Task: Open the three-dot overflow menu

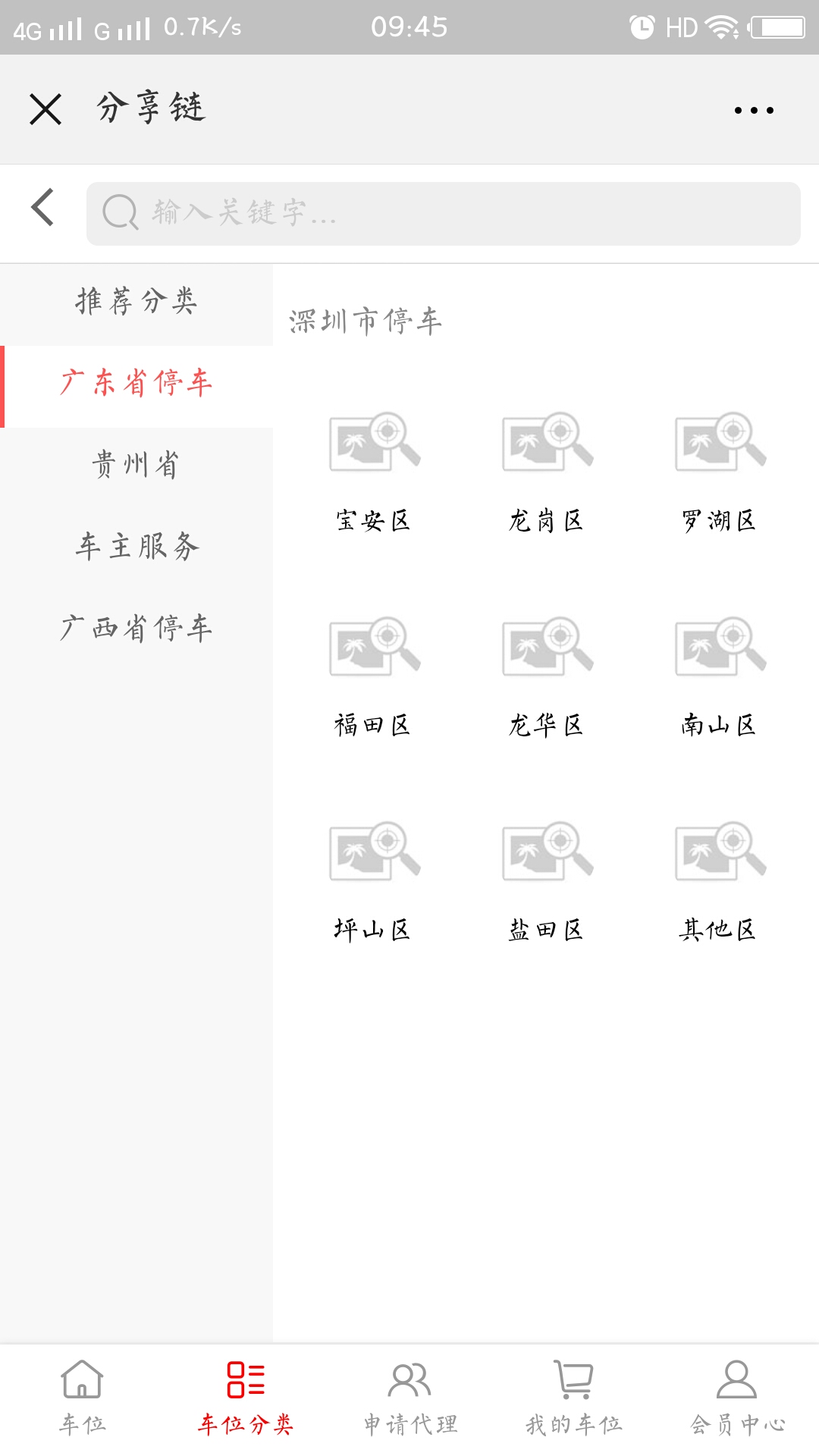Action: [x=754, y=111]
